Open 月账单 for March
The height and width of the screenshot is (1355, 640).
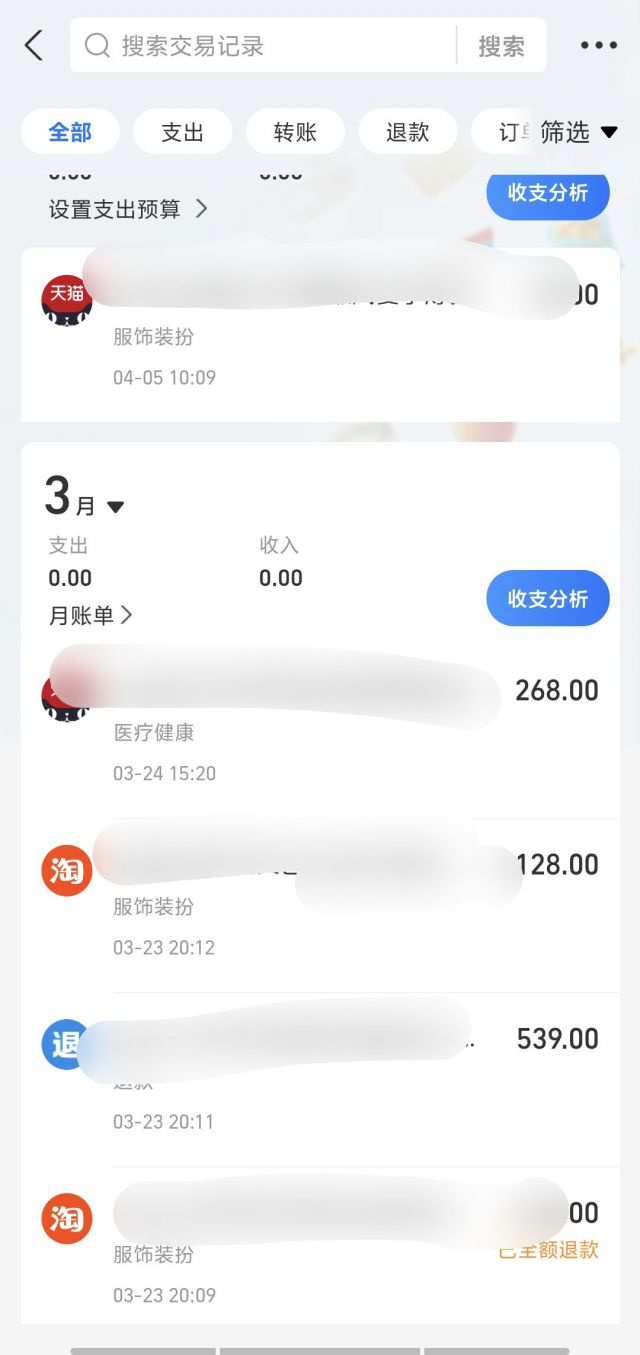tap(90, 615)
